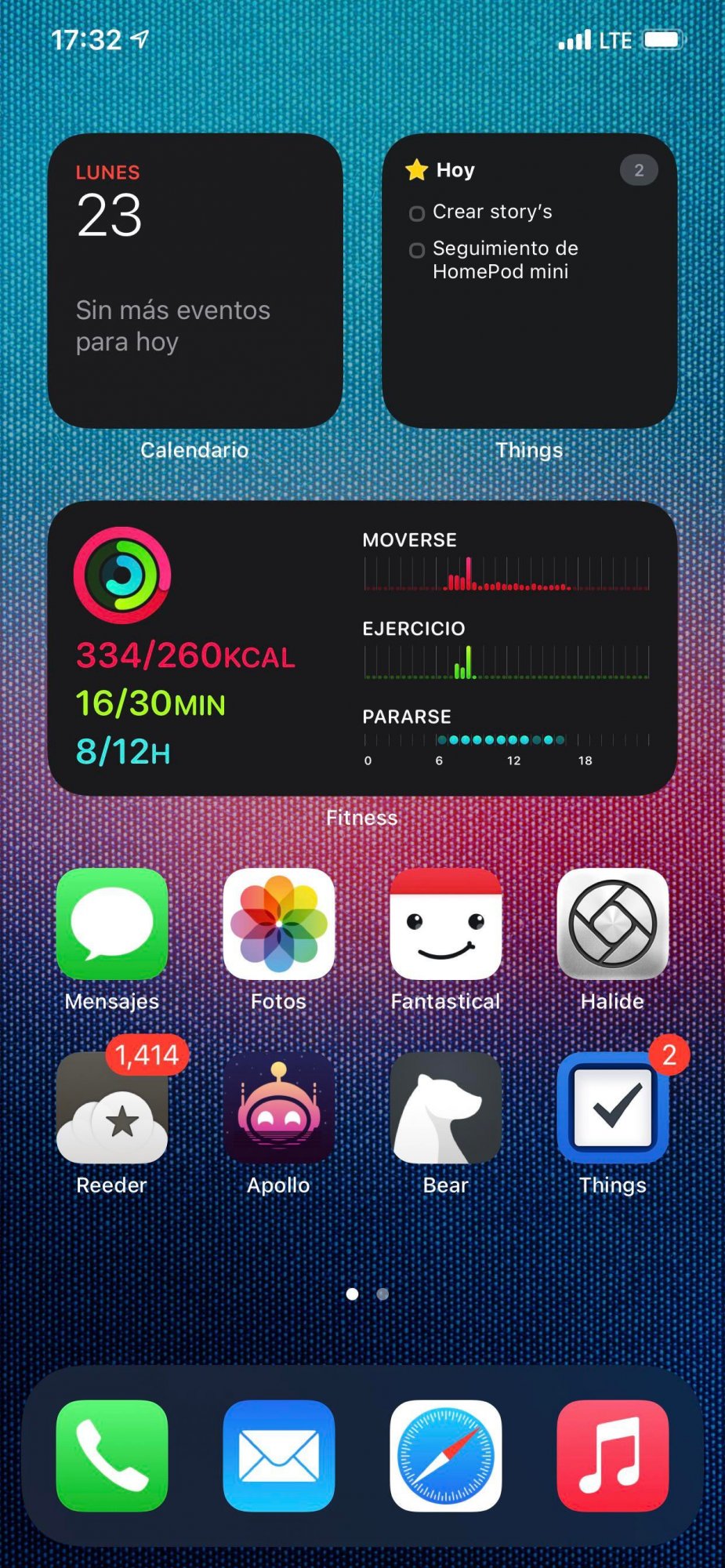Open Reeder with 1,414 unread
The width and height of the screenshot is (725, 1568).
coord(112,1107)
